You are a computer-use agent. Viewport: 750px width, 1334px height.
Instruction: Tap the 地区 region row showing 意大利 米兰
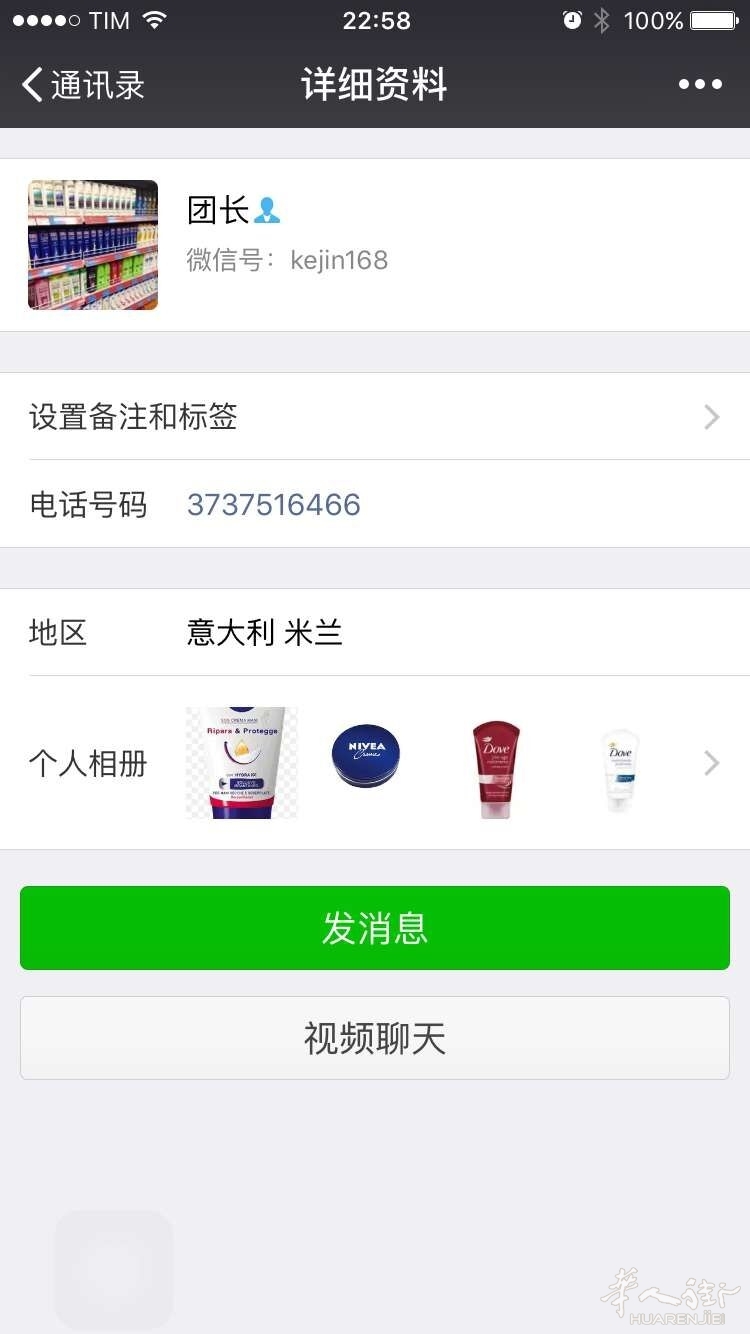click(375, 632)
